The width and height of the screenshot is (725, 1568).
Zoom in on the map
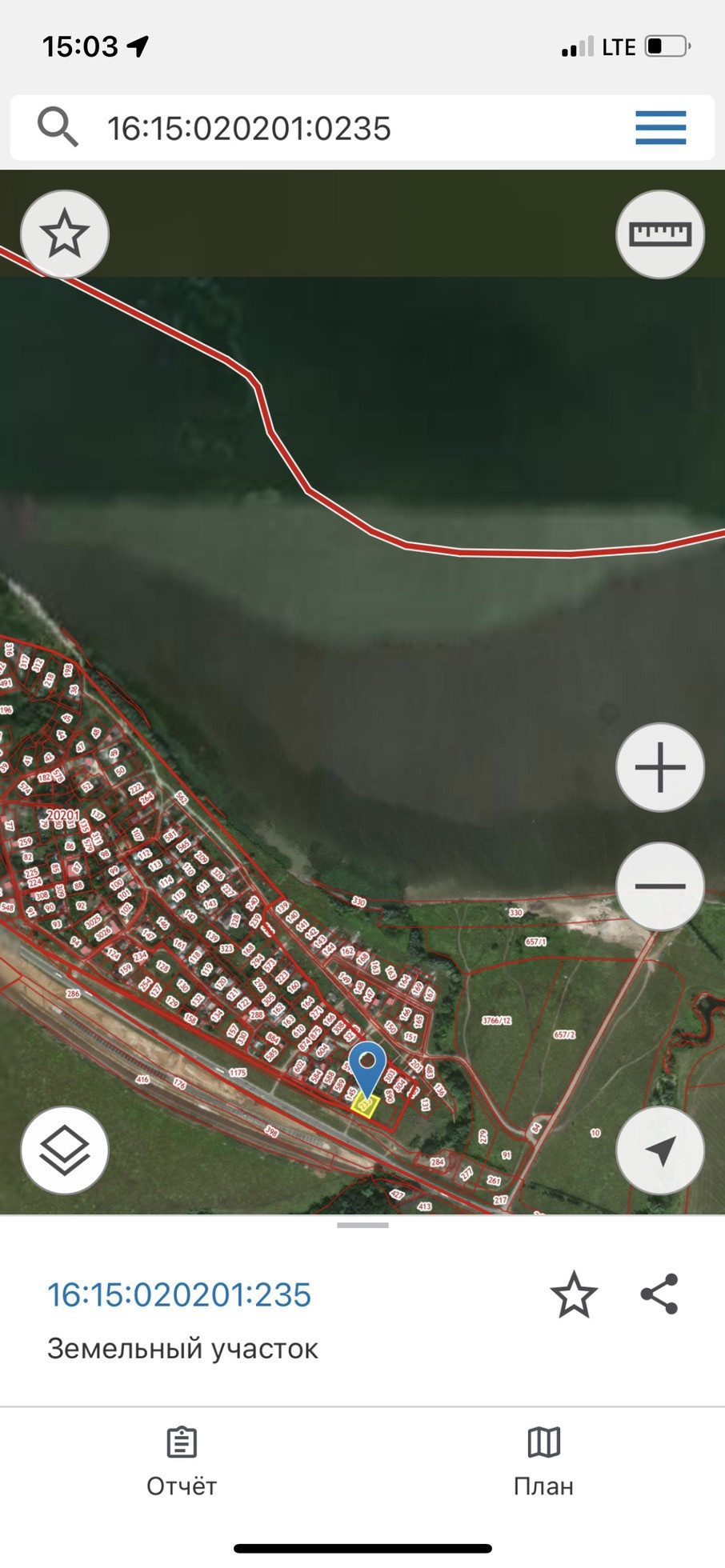tap(660, 767)
